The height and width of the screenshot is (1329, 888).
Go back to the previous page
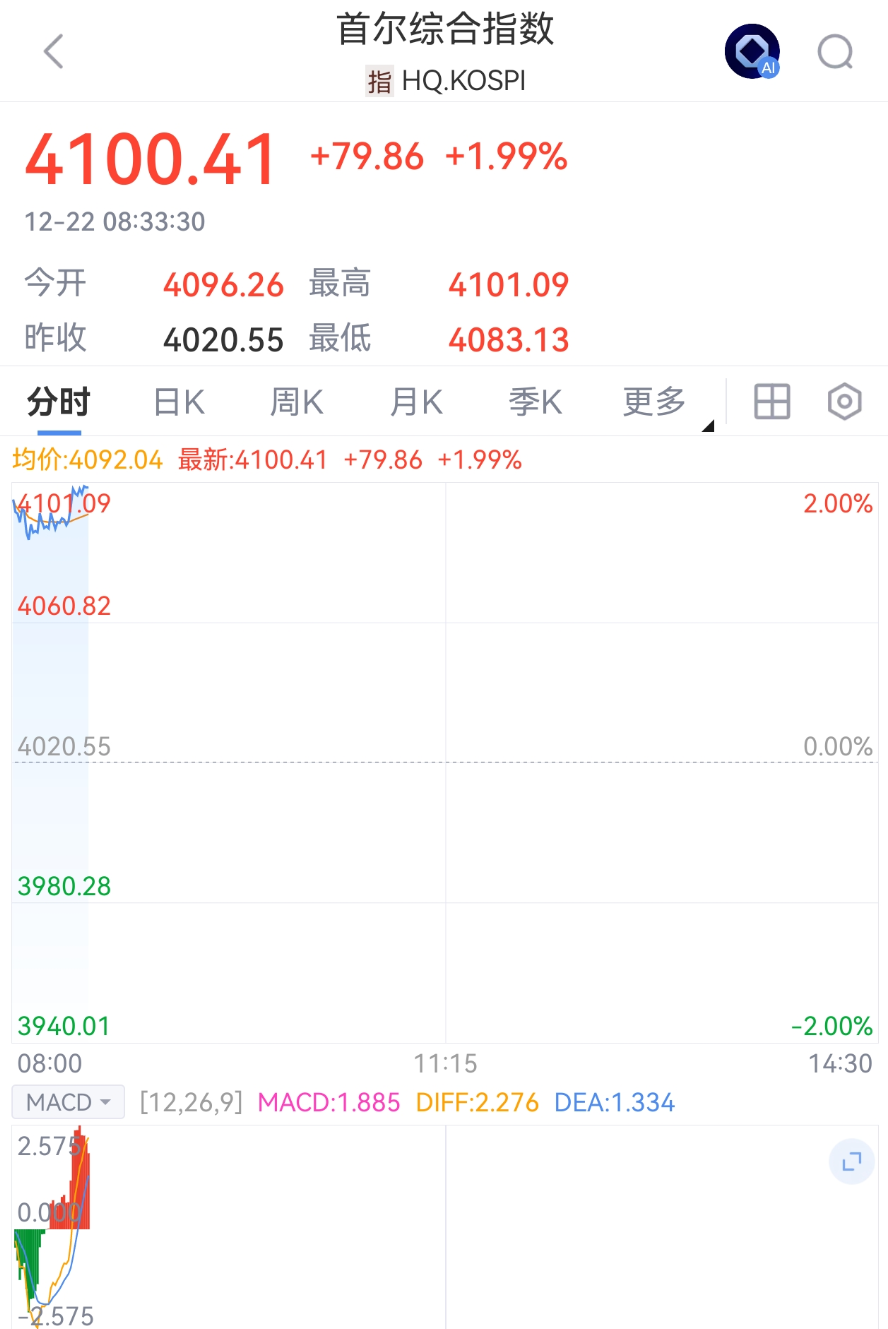pos(54,51)
